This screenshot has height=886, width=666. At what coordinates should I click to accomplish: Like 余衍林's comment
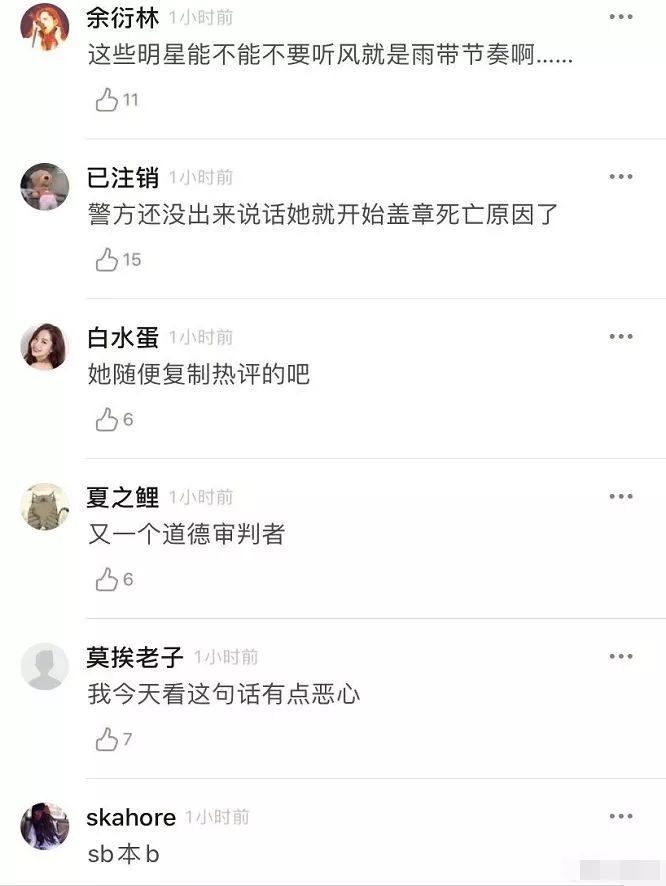pyautogui.click(x=107, y=100)
